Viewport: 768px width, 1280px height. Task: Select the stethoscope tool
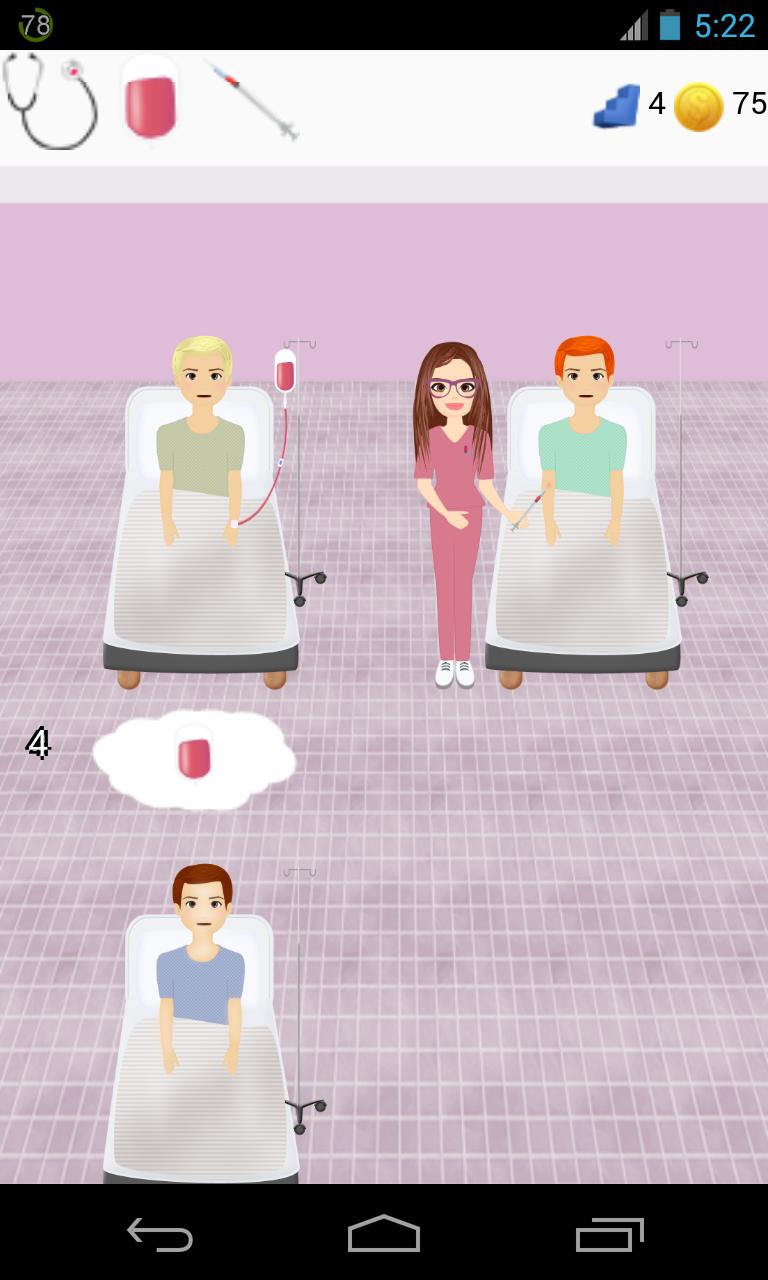click(x=50, y=100)
